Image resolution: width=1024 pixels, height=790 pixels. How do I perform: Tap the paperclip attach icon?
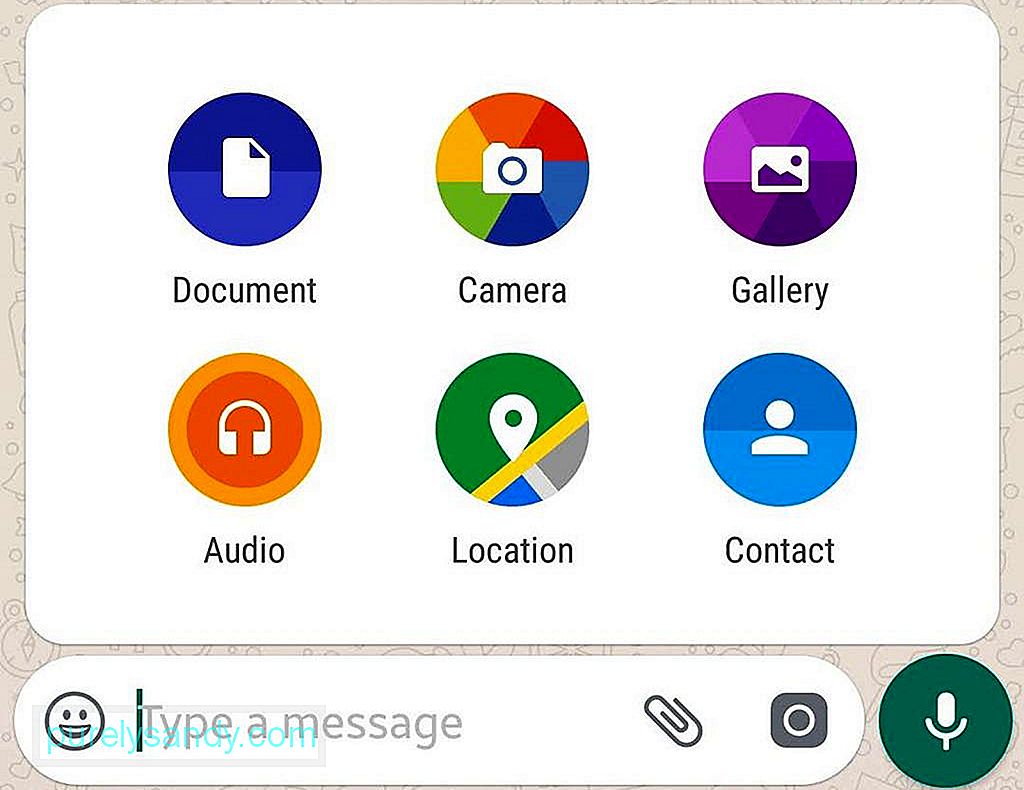click(x=672, y=721)
